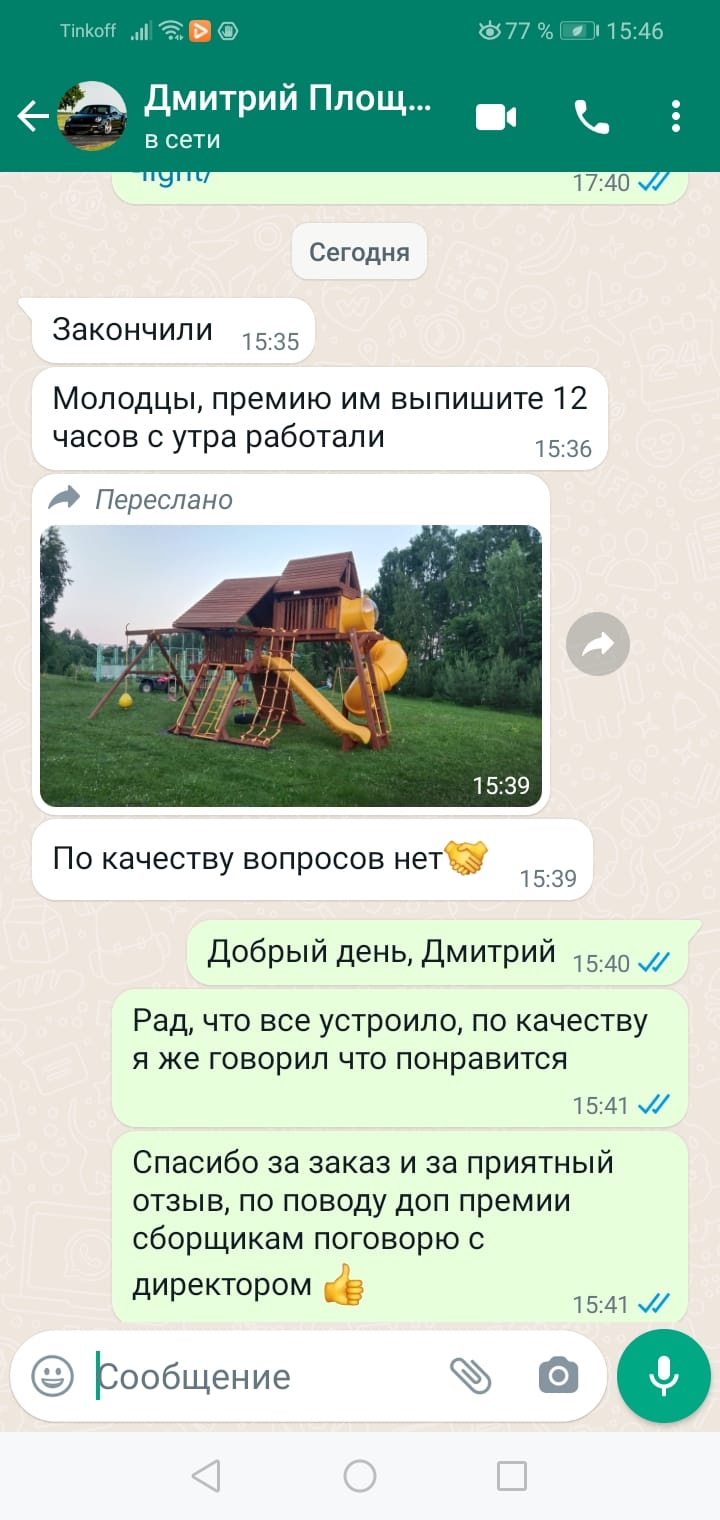Record a voice message with microphone
The image size is (720, 1520).
[664, 1377]
